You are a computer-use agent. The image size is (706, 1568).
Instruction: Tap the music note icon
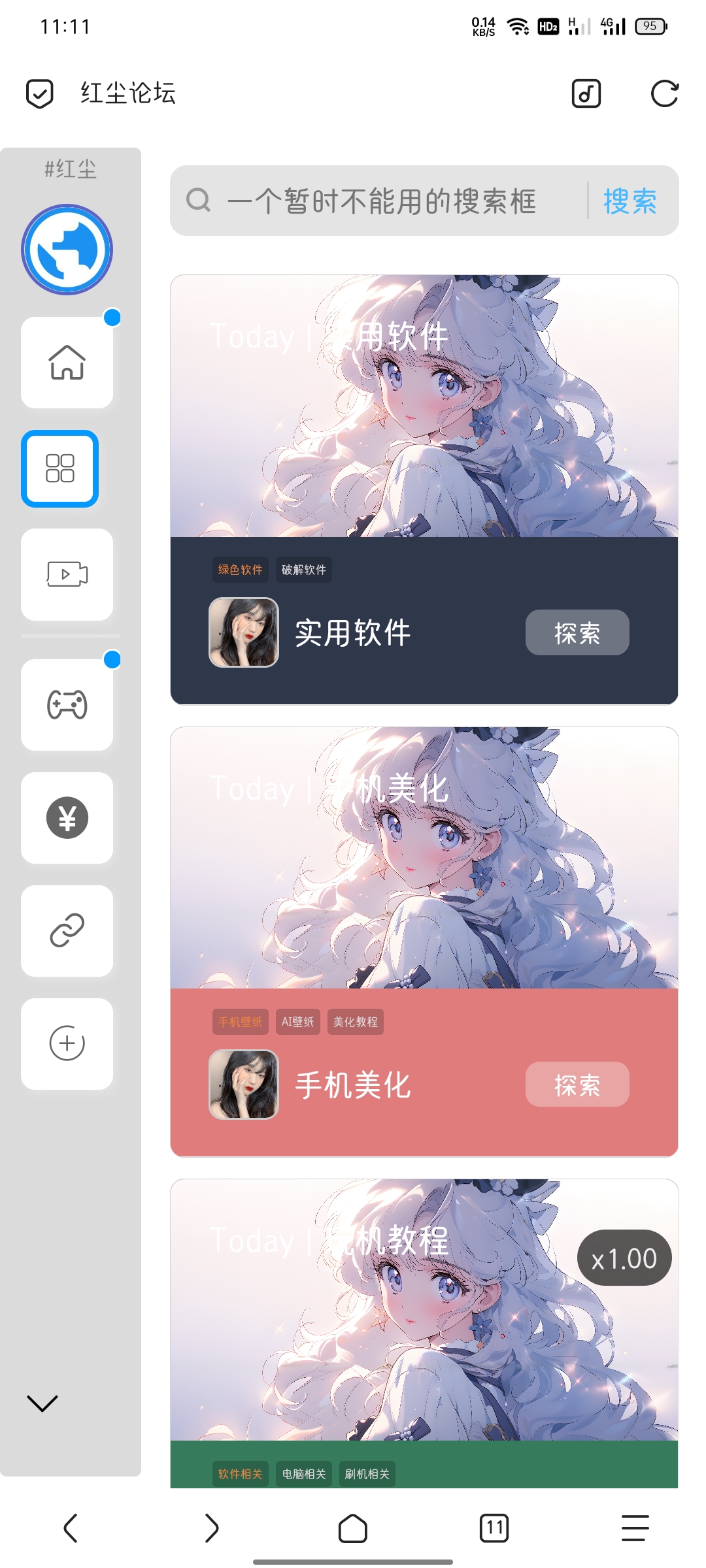coord(586,93)
